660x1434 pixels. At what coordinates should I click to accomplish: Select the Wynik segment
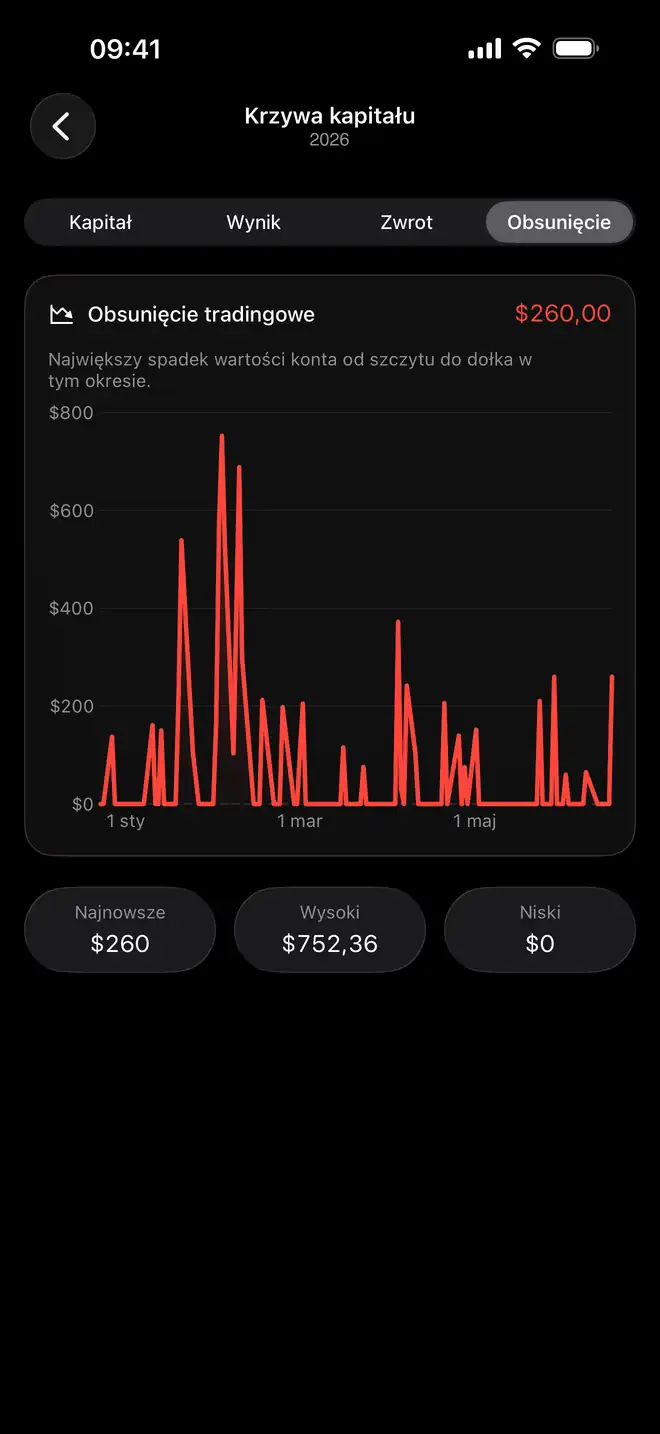coord(254,222)
